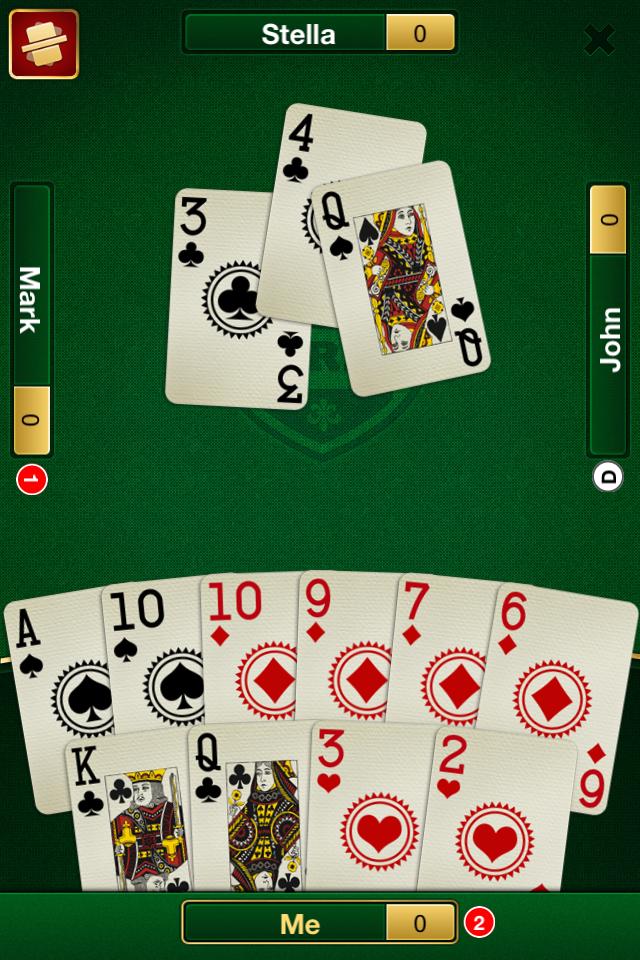The width and height of the screenshot is (640, 960).
Task: Close the game with the X button
Action: (599, 40)
